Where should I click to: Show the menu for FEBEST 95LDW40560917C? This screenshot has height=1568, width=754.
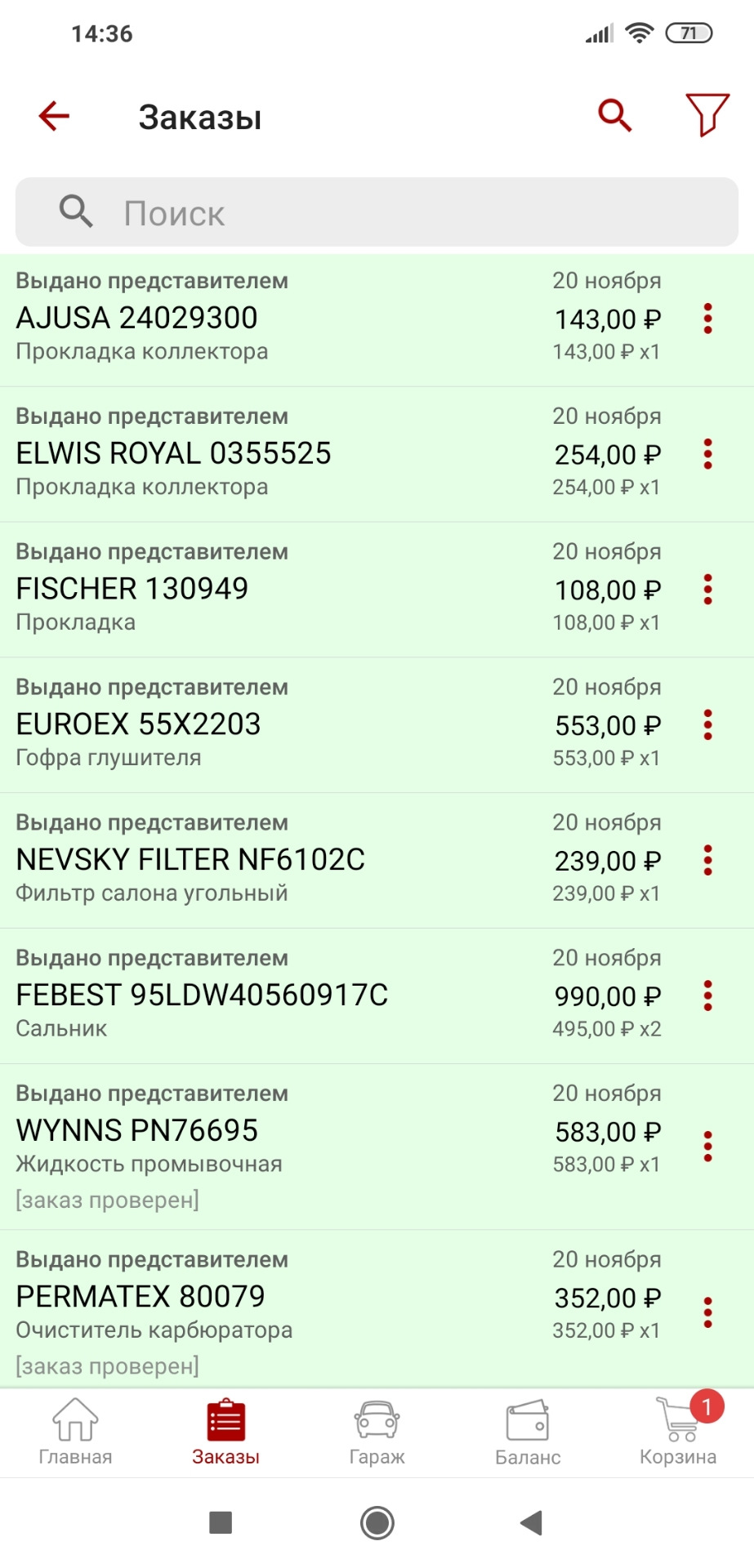tap(707, 996)
